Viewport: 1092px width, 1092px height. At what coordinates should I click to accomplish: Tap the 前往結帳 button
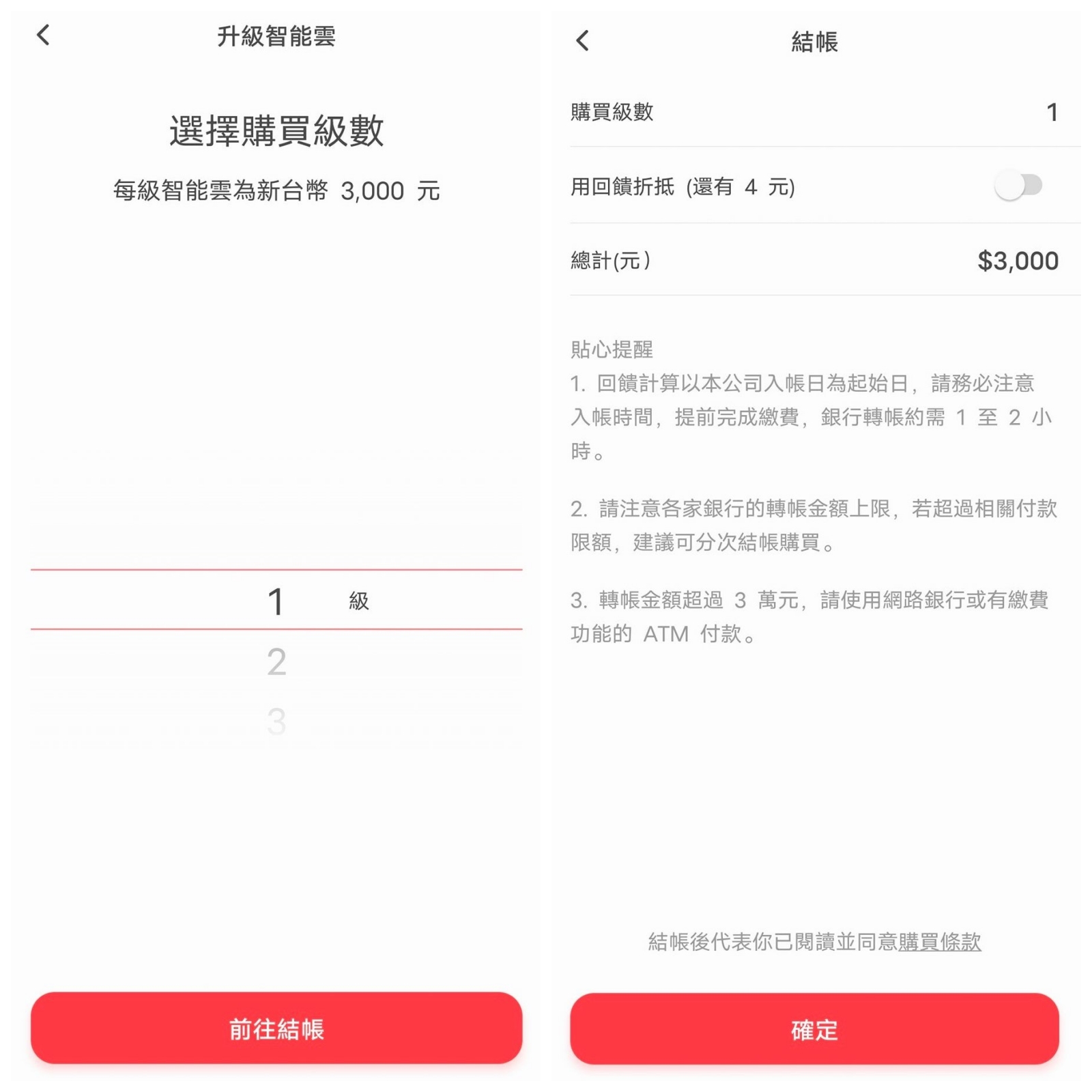pyautogui.click(x=276, y=1028)
